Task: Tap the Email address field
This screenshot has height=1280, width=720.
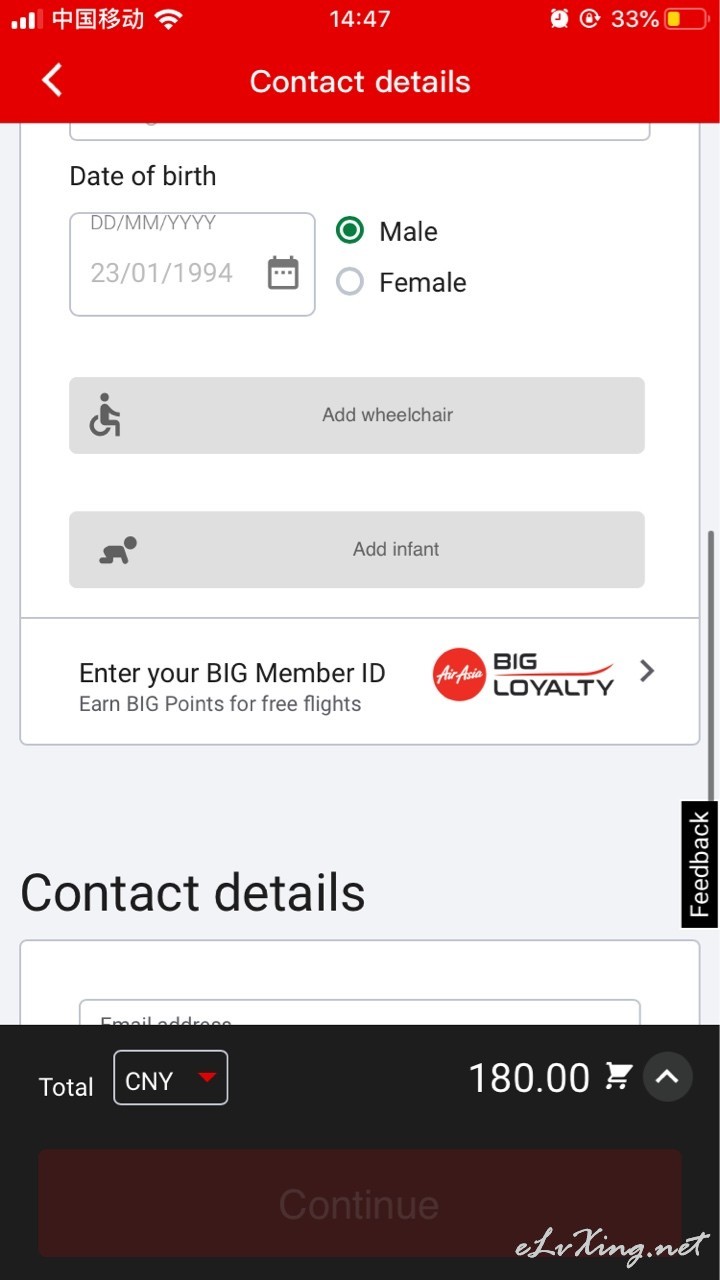Action: pyautogui.click(x=360, y=1012)
